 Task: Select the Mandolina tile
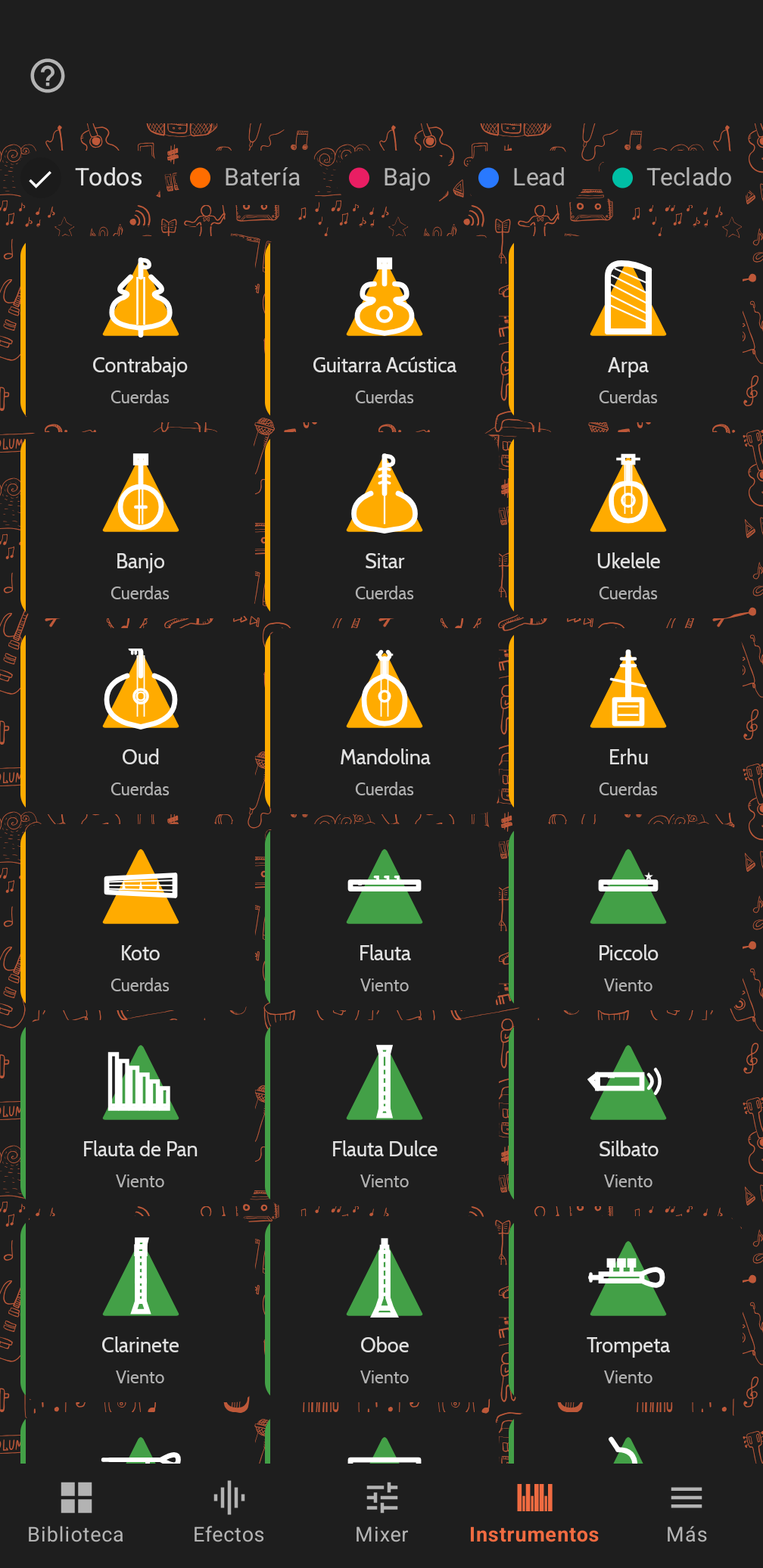(x=385, y=721)
